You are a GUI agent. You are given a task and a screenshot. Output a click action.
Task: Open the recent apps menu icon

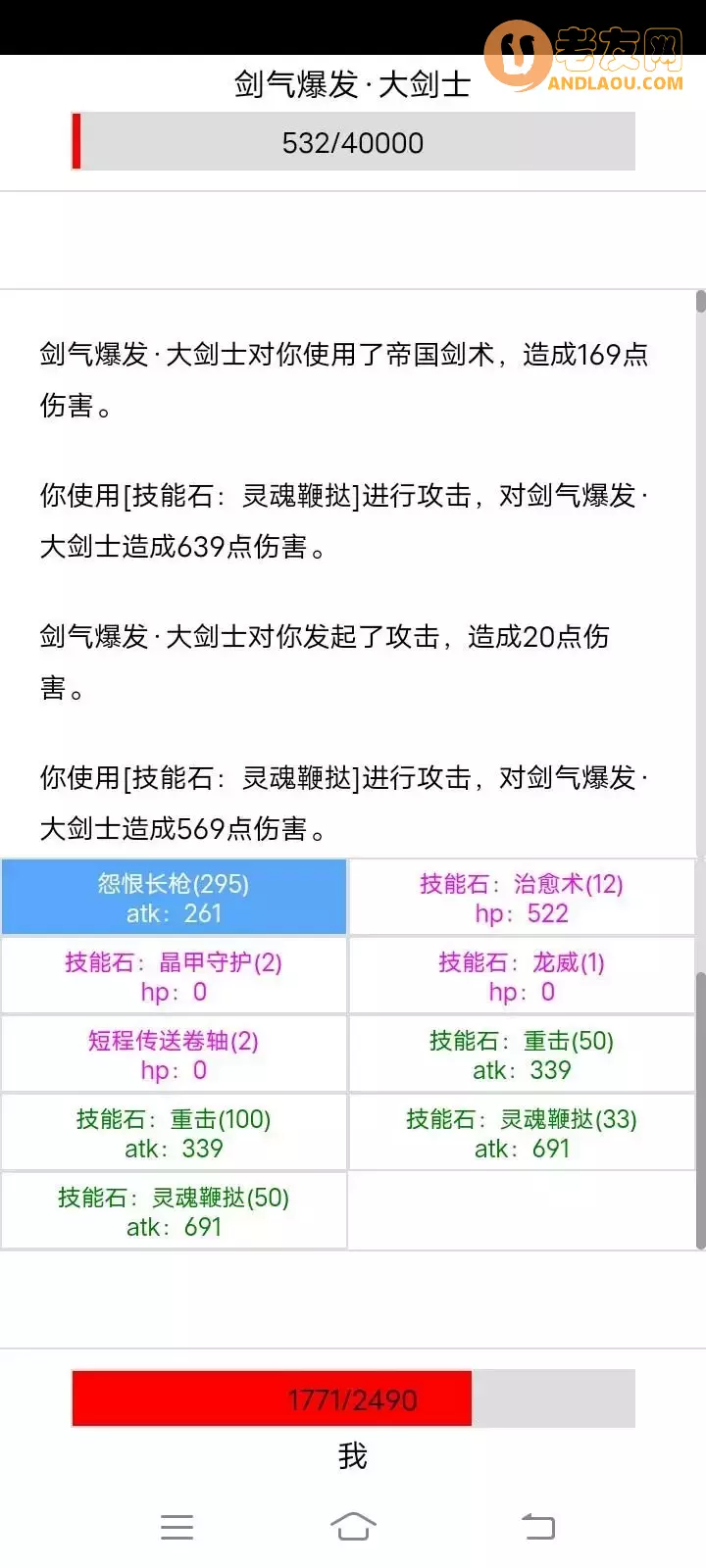[176, 1526]
